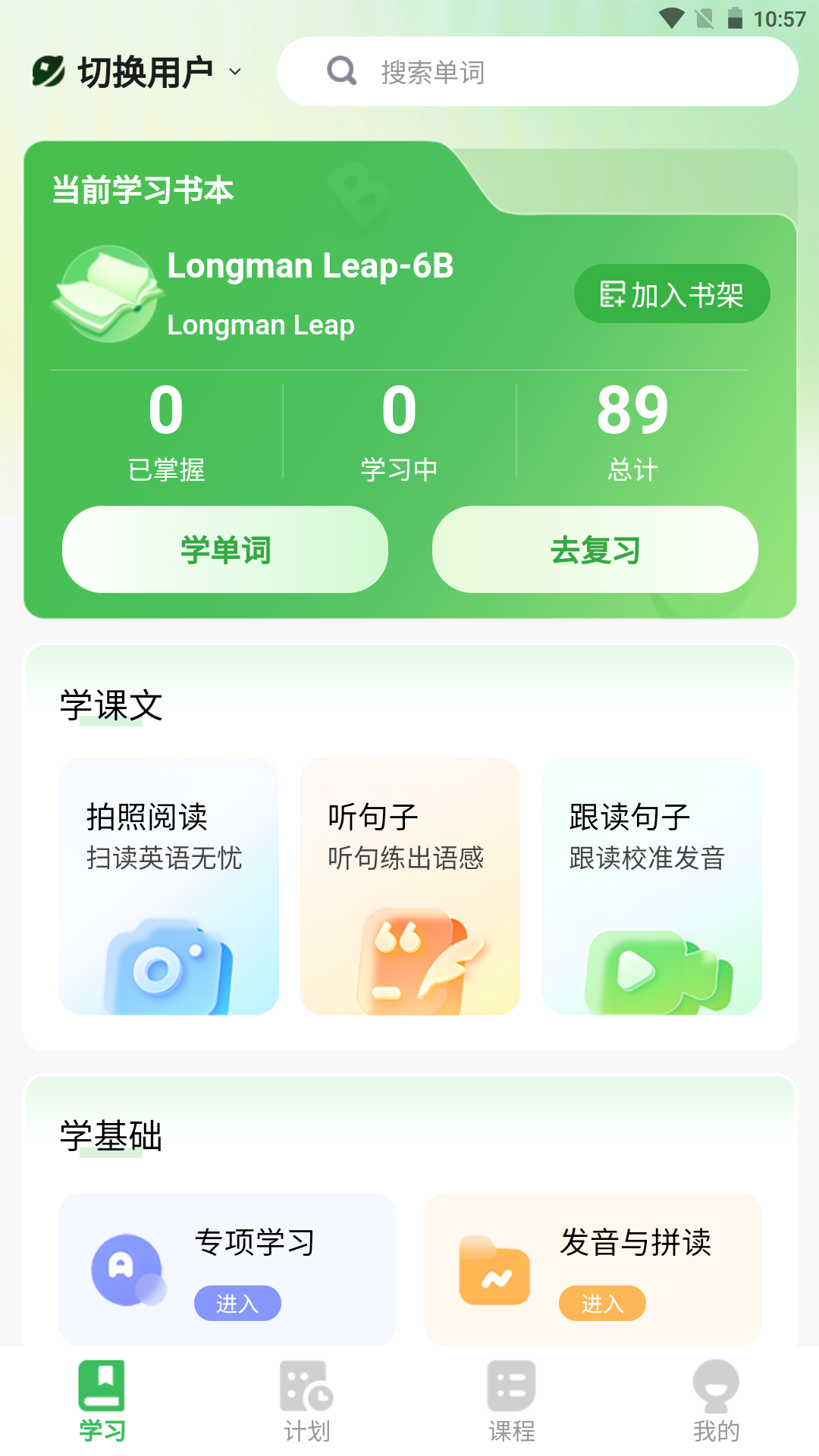Tap the magnifier icon in the search bar
The width and height of the screenshot is (819, 1456).
(340, 71)
